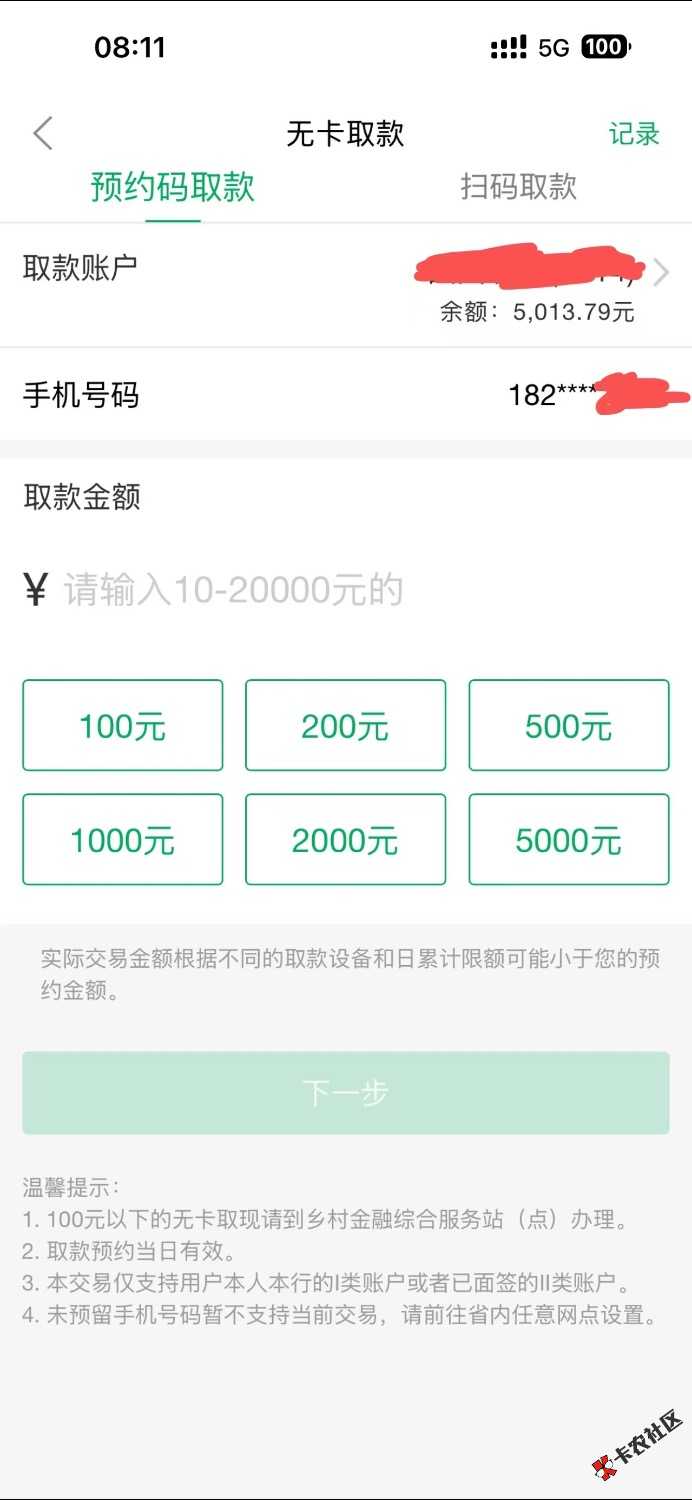The image size is (692, 1500).
Task: Pick the 500元 amount button
Action: pos(568,726)
